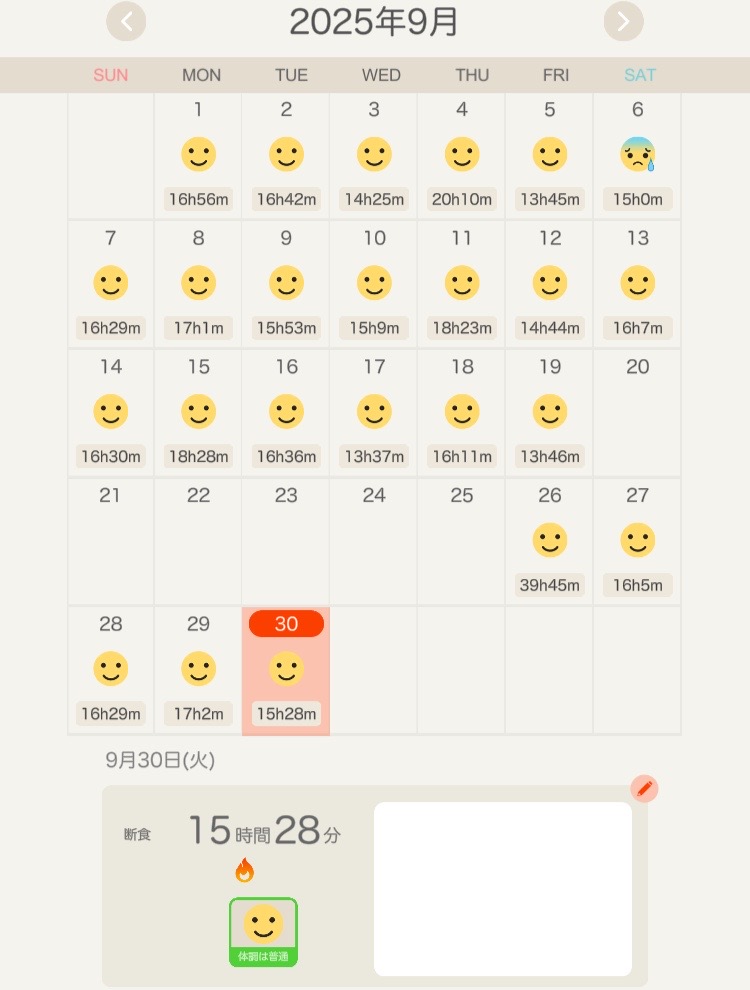Select September 15 showing 18h28m

pyautogui.click(x=198, y=412)
